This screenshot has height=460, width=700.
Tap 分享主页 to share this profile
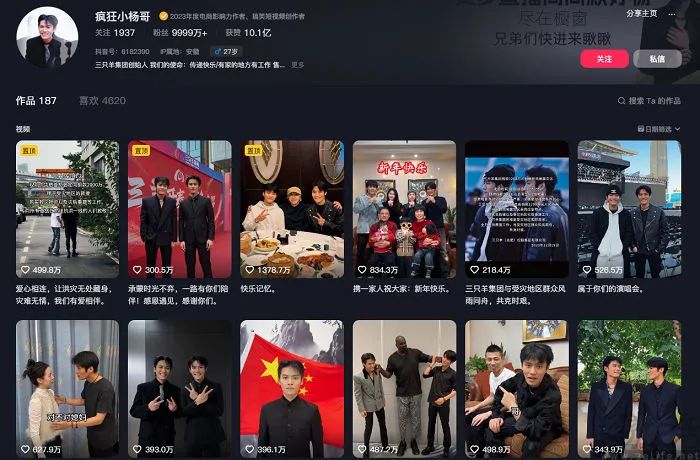[x=641, y=14]
